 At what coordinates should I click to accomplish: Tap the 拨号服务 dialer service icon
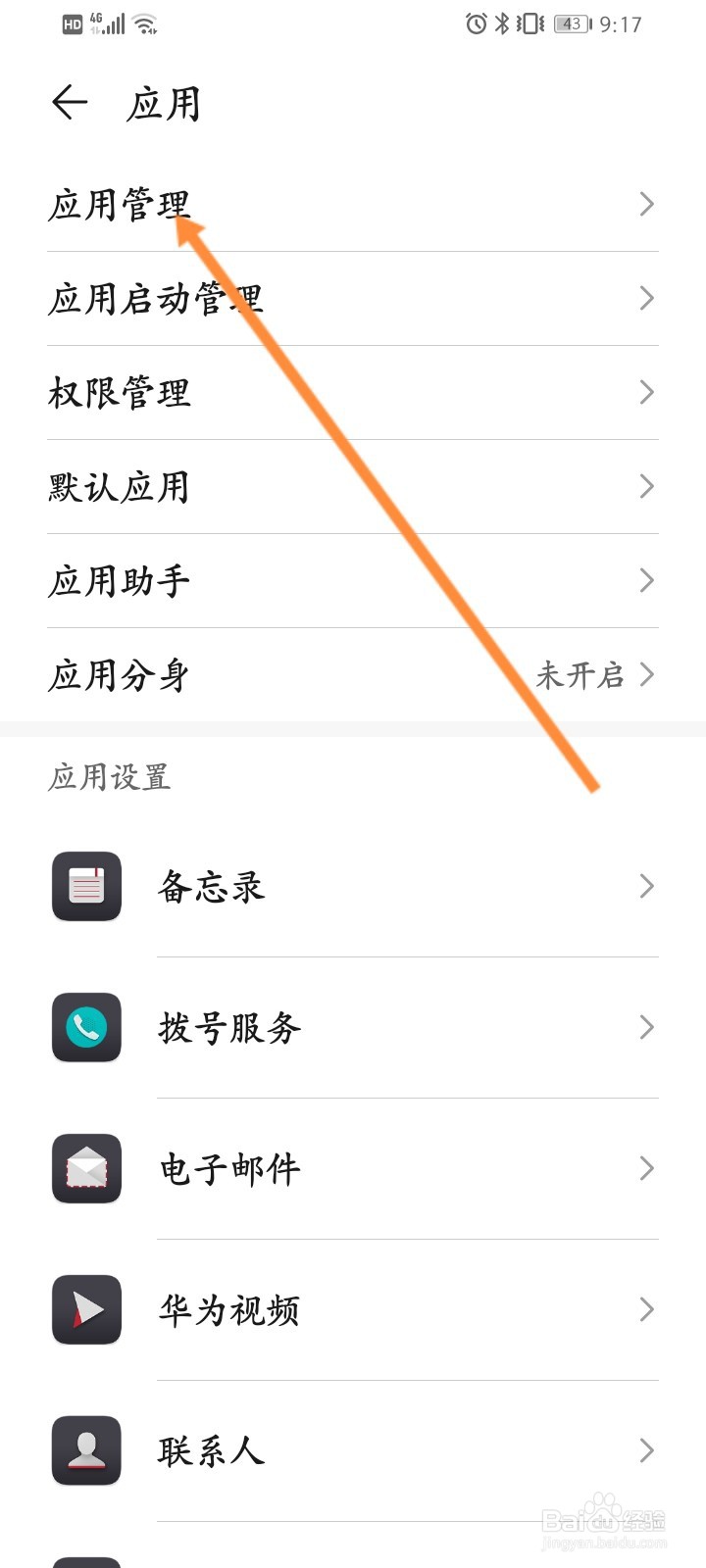tap(85, 1028)
